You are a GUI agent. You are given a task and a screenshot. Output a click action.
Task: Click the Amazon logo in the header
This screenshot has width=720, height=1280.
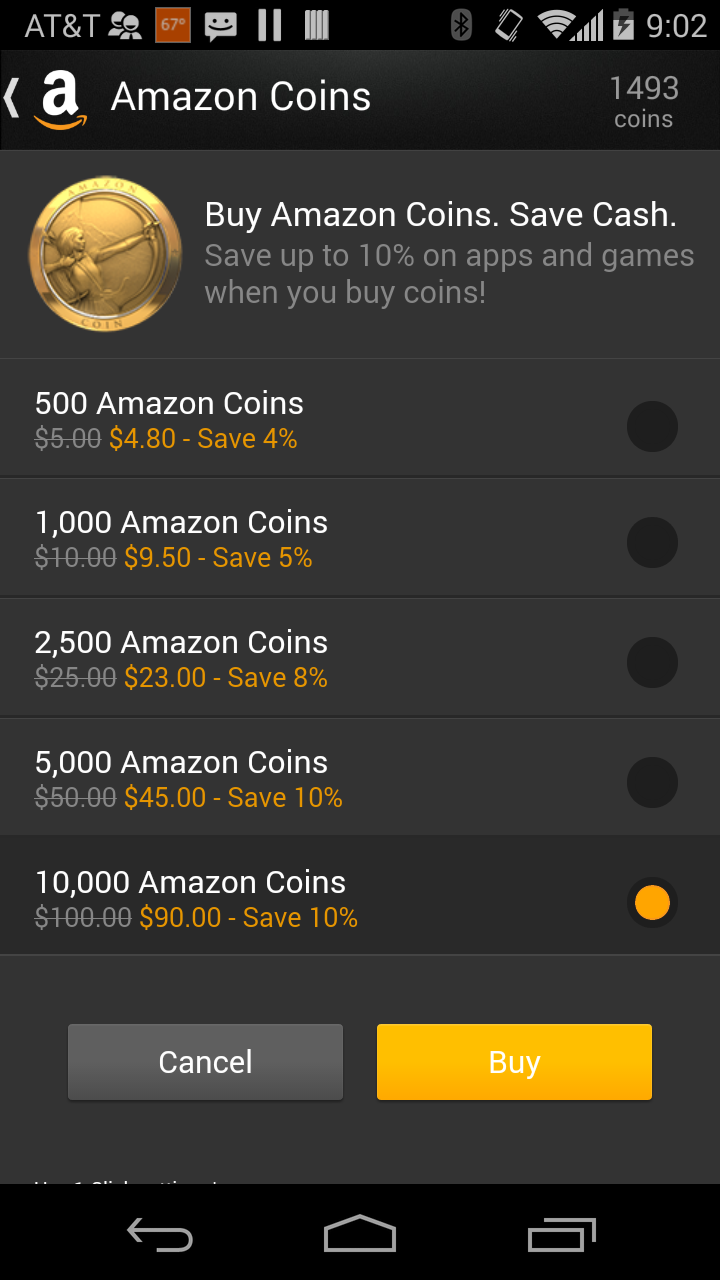coord(63,97)
